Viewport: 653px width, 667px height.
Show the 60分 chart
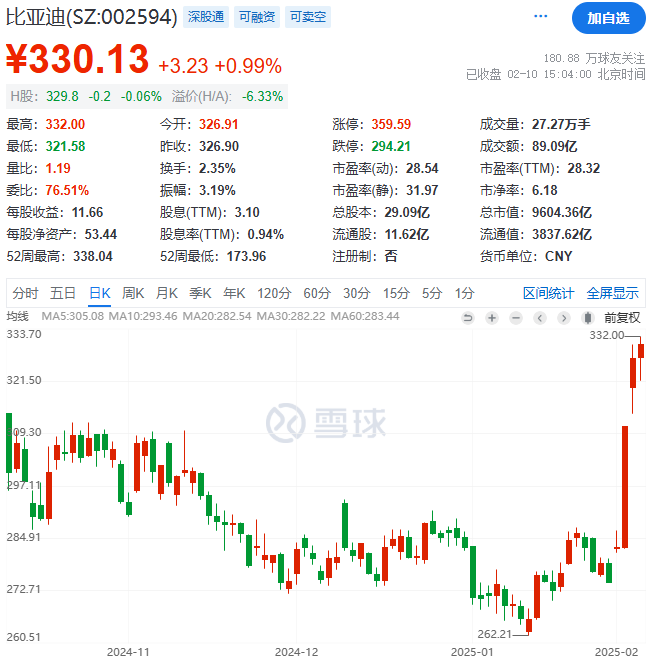pyautogui.click(x=316, y=293)
